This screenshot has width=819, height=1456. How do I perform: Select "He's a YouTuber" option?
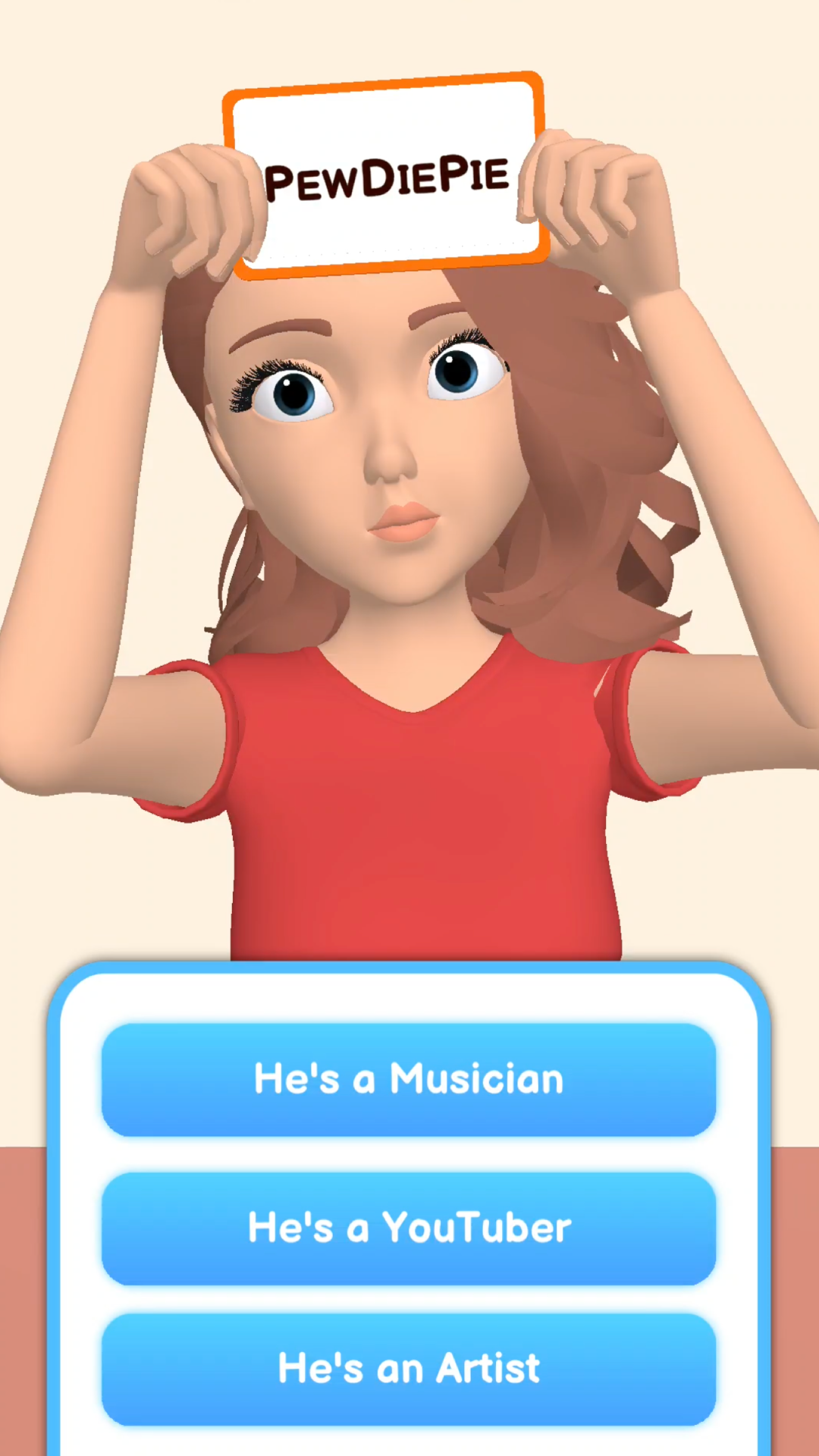click(409, 1228)
